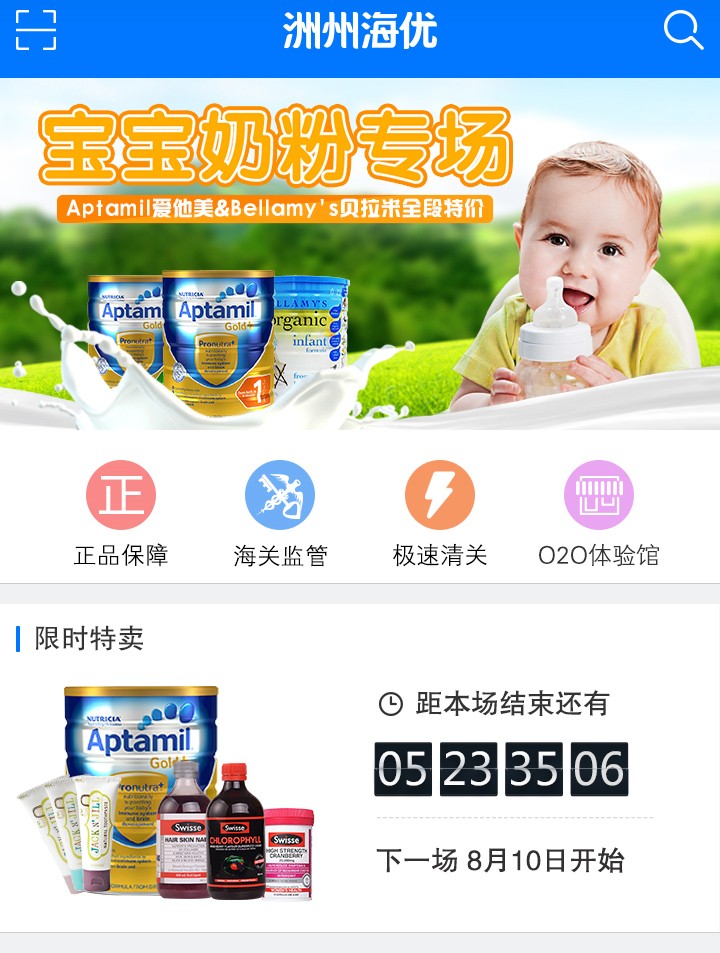This screenshot has height=953, width=720.
Task: Open the QR code scanner
Action: pyautogui.click(x=36, y=30)
